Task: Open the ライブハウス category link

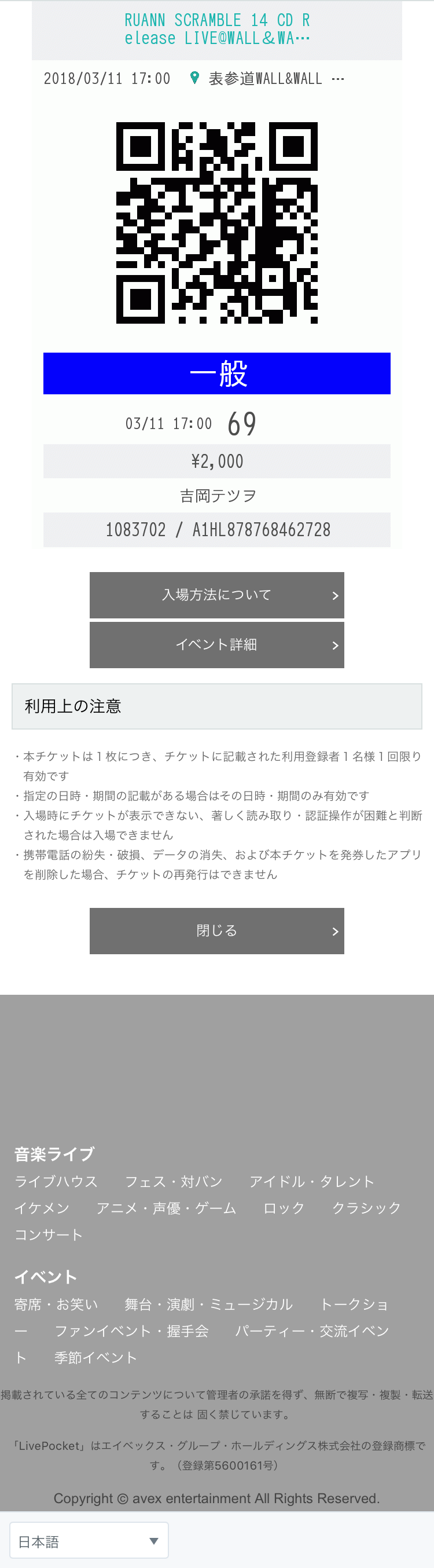Action: pyautogui.click(x=56, y=1181)
